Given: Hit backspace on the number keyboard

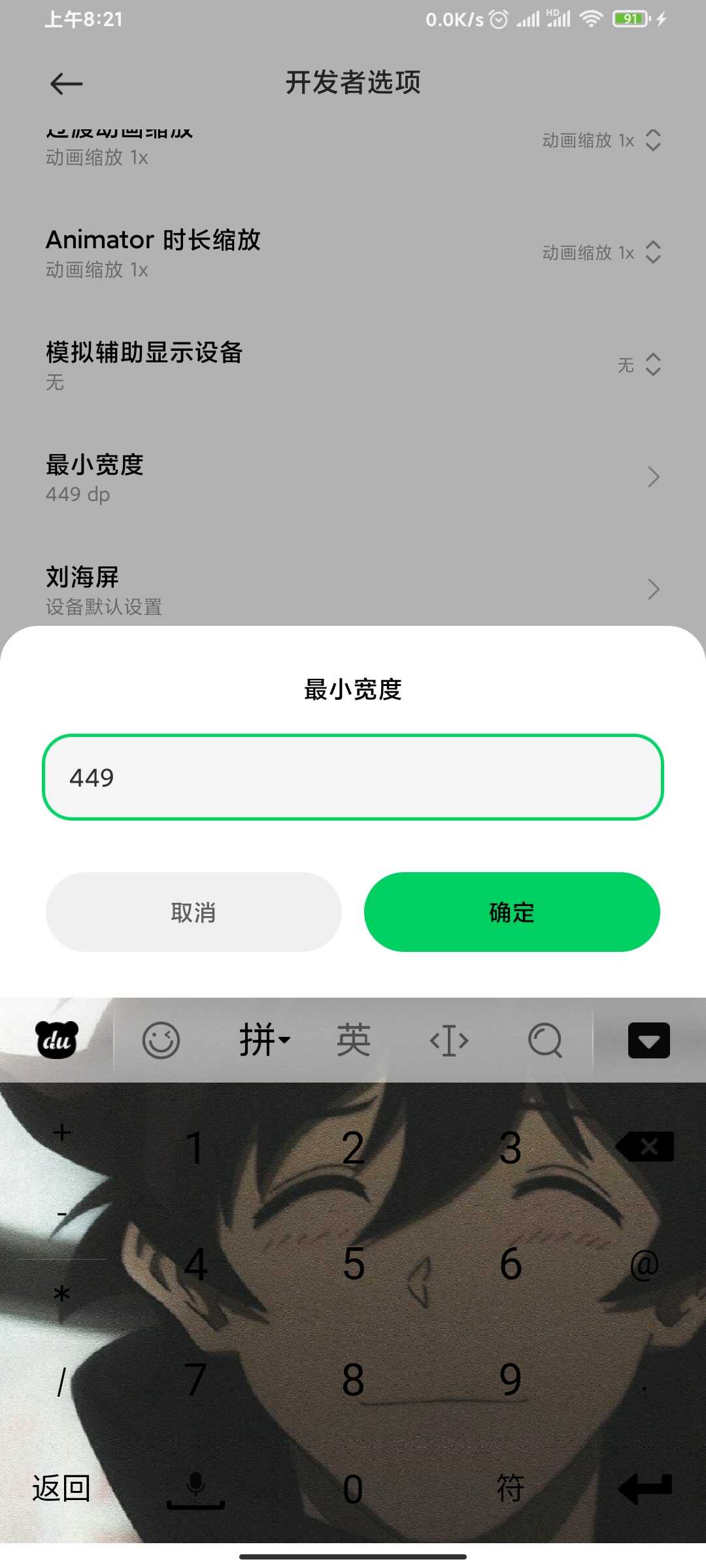Looking at the screenshot, I should (x=645, y=1147).
